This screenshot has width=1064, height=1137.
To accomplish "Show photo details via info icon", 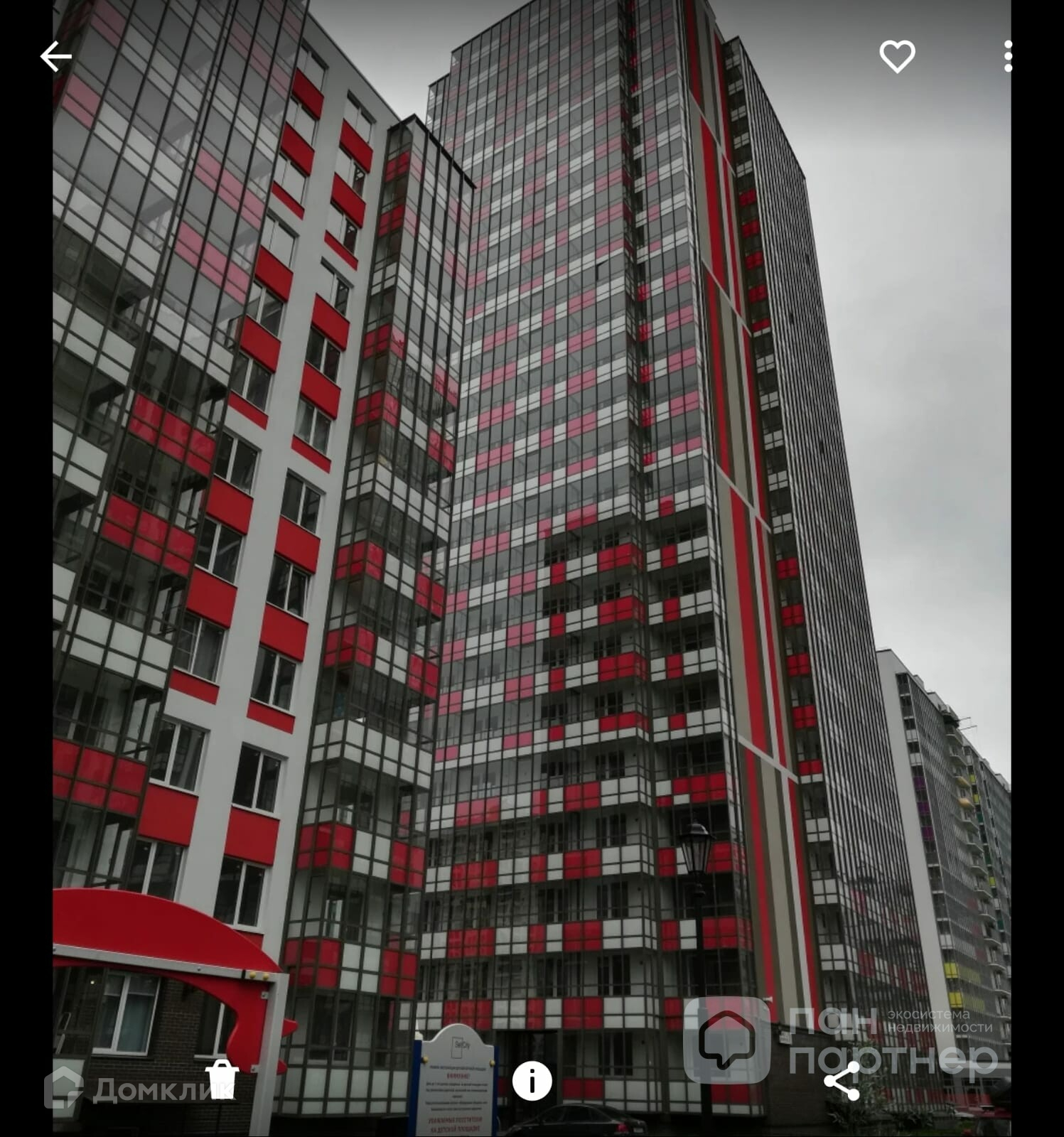I will 532,1081.
